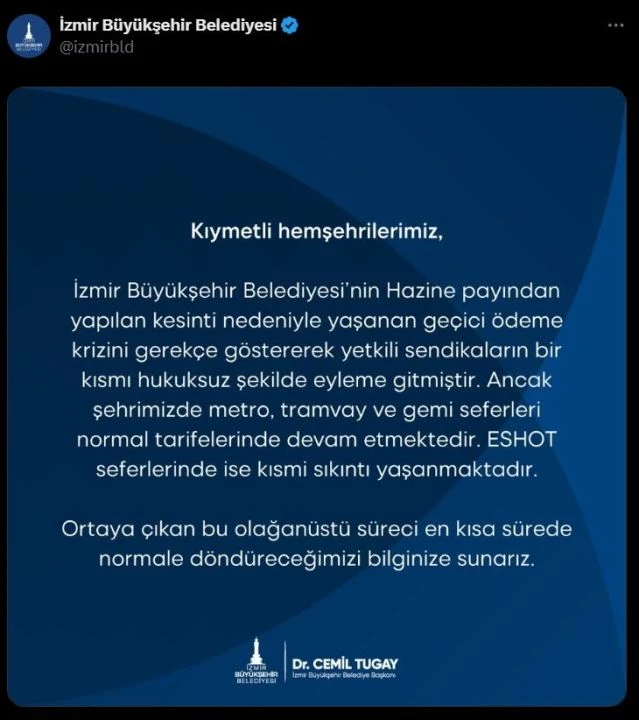Open İzmir Büyükşehir Belediyesi profile avatar
The height and width of the screenshot is (720, 639).
pyautogui.click(x=28, y=36)
